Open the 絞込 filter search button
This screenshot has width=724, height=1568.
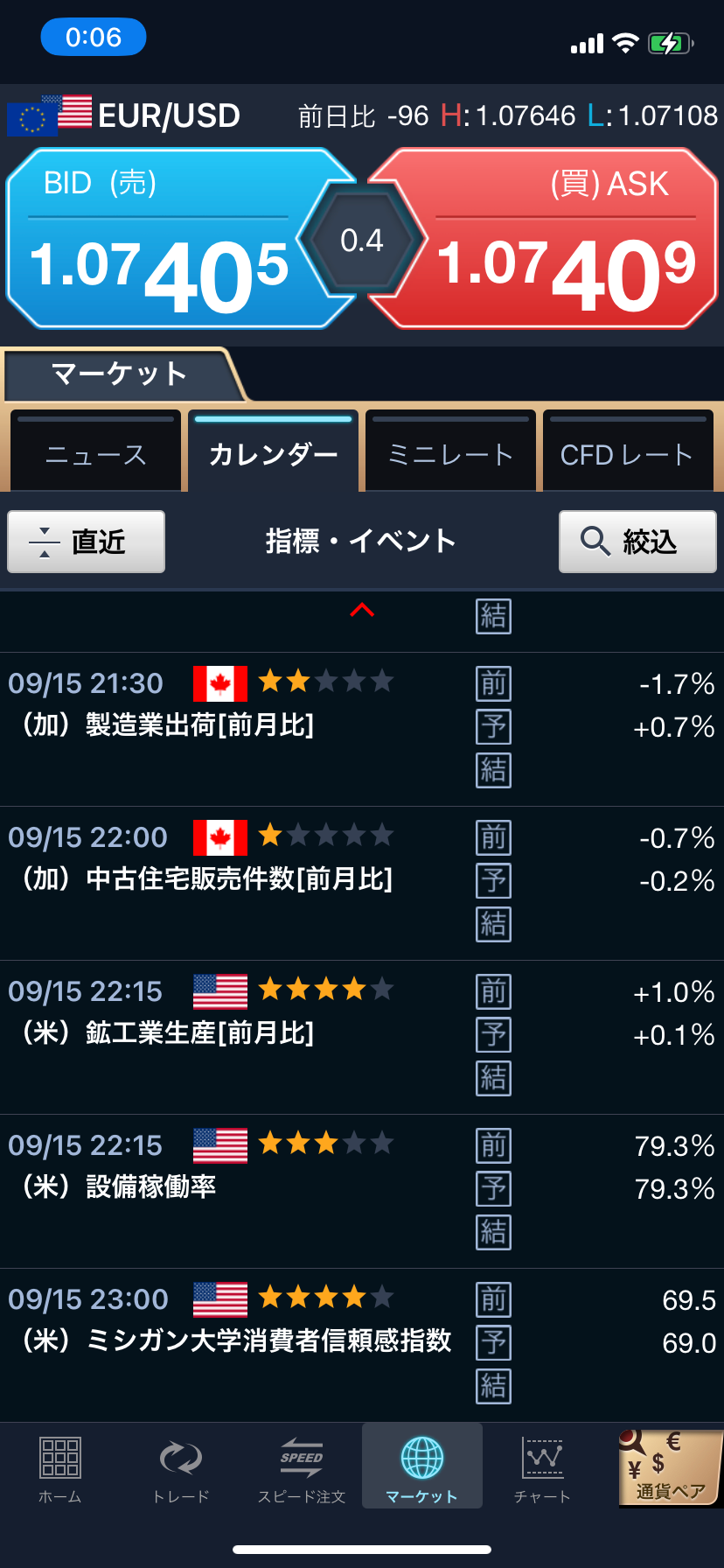tap(637, 542)
